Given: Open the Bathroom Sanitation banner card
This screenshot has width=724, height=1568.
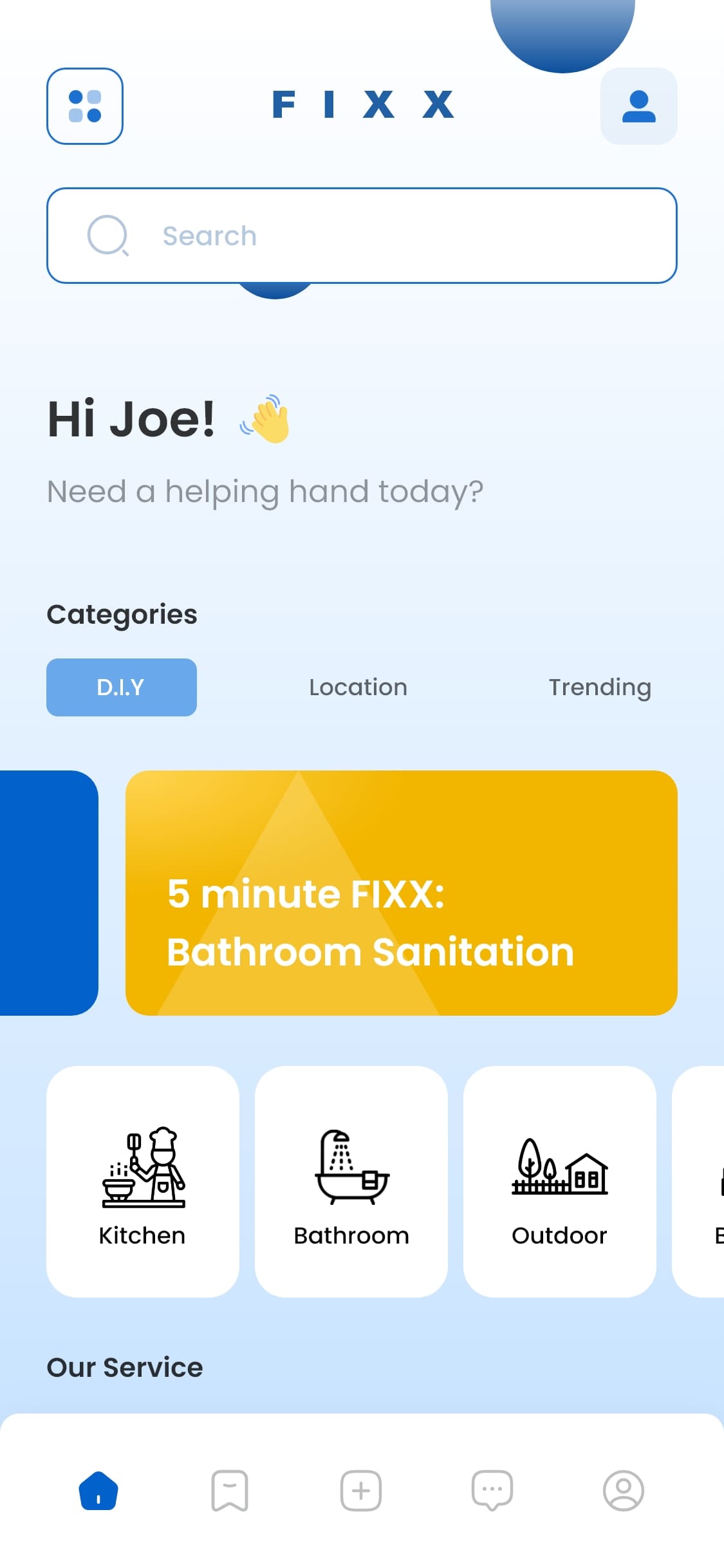Looking at the screenshot, I should point(401,893).
